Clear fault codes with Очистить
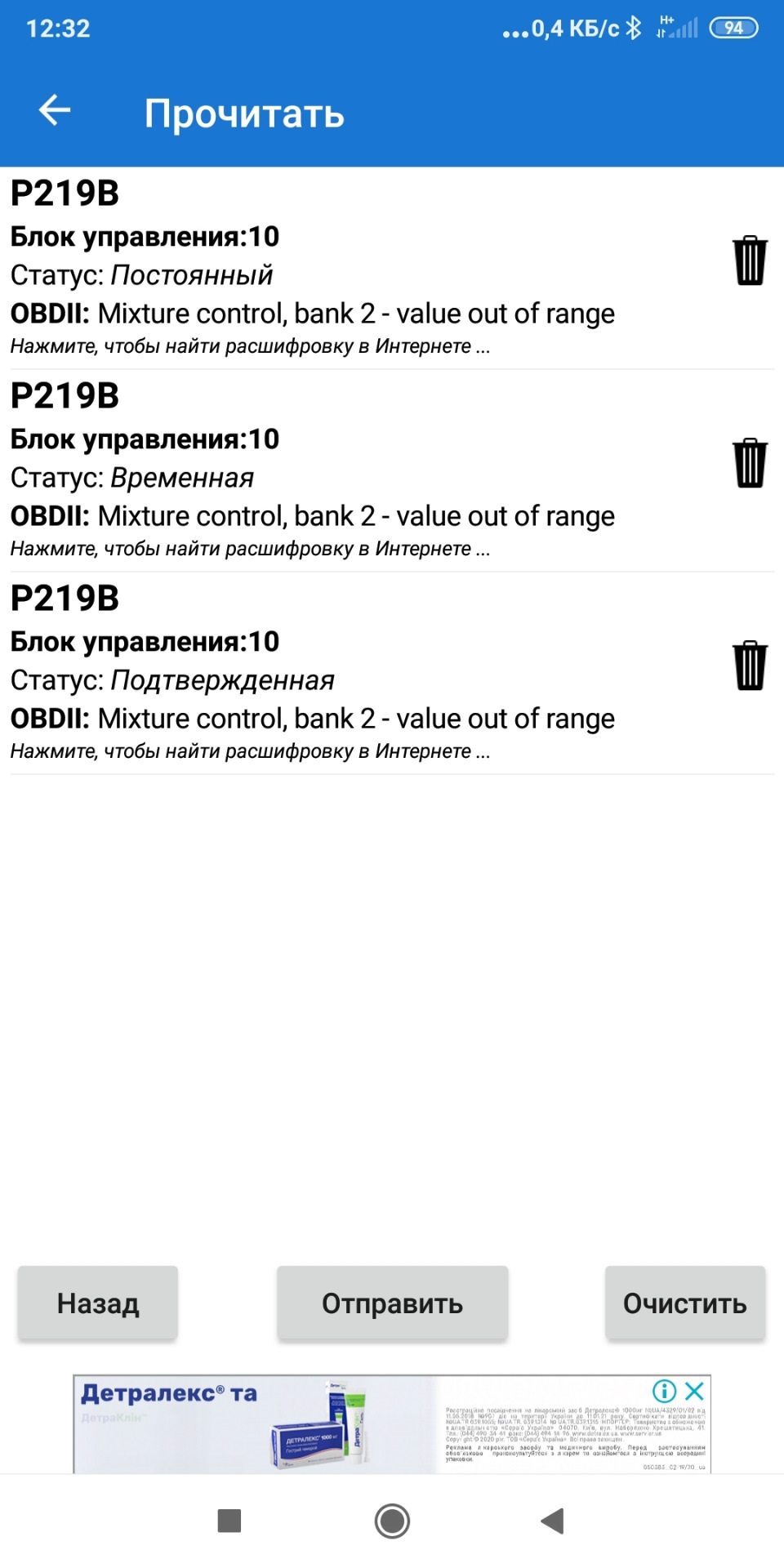The image size is (784, 1568). 685,1303
